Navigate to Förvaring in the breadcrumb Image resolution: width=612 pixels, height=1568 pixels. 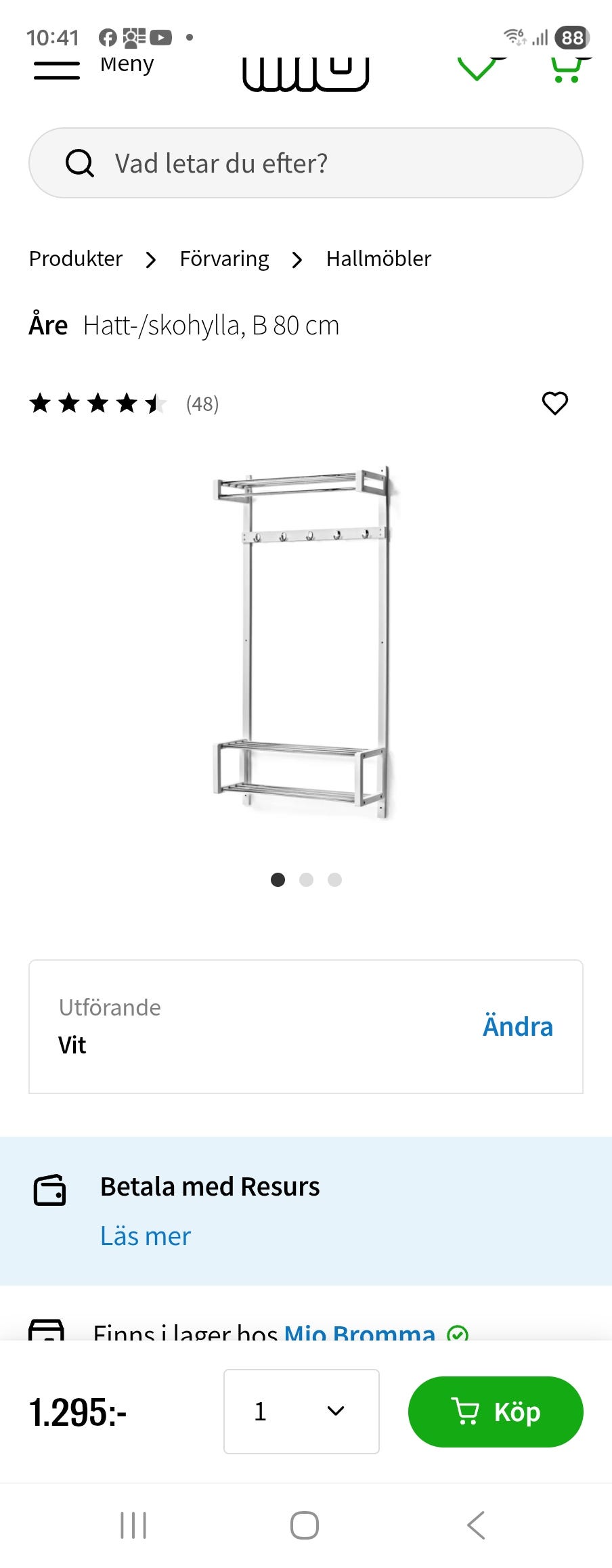[223, 259]
